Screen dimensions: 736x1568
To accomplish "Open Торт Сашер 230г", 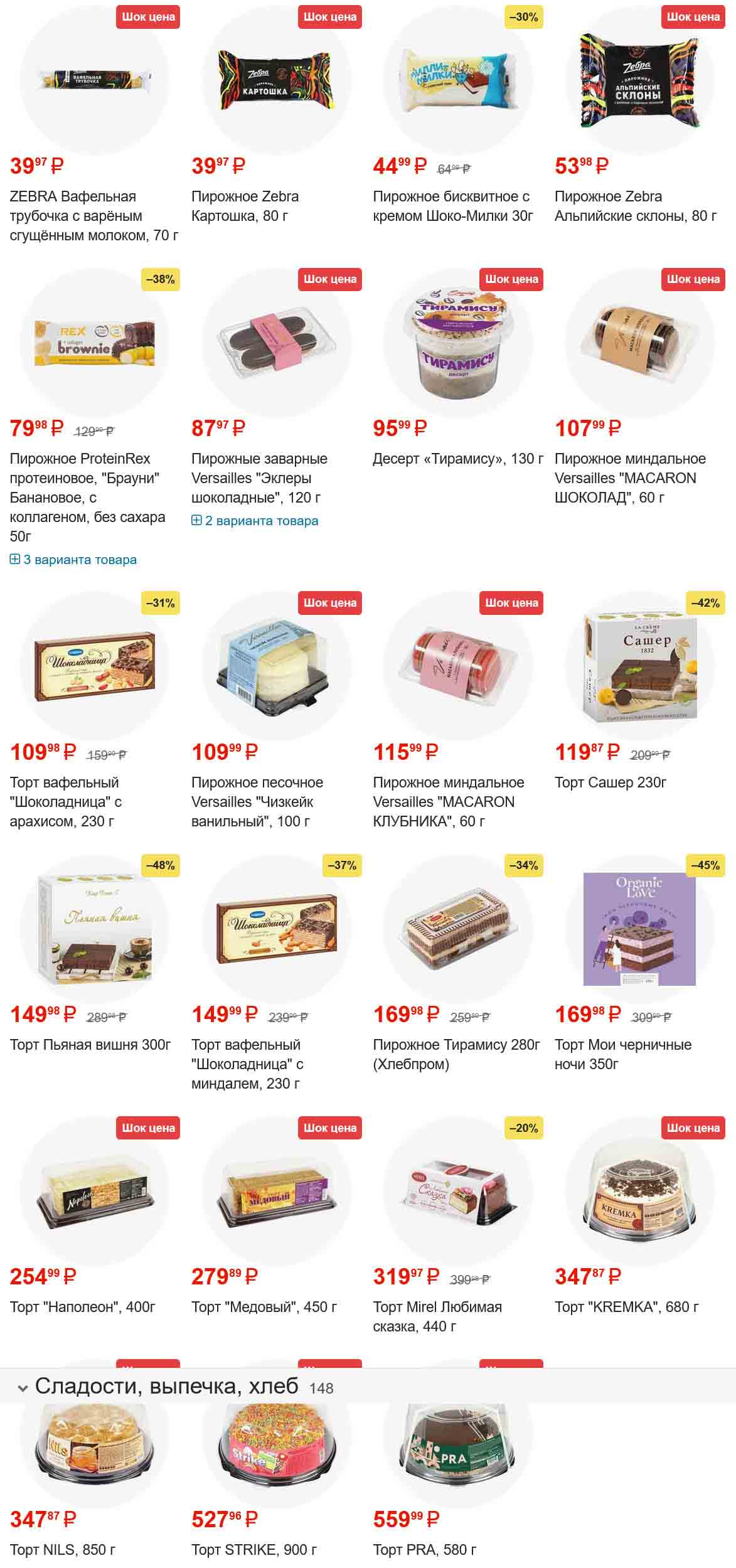I will (610, 782).
